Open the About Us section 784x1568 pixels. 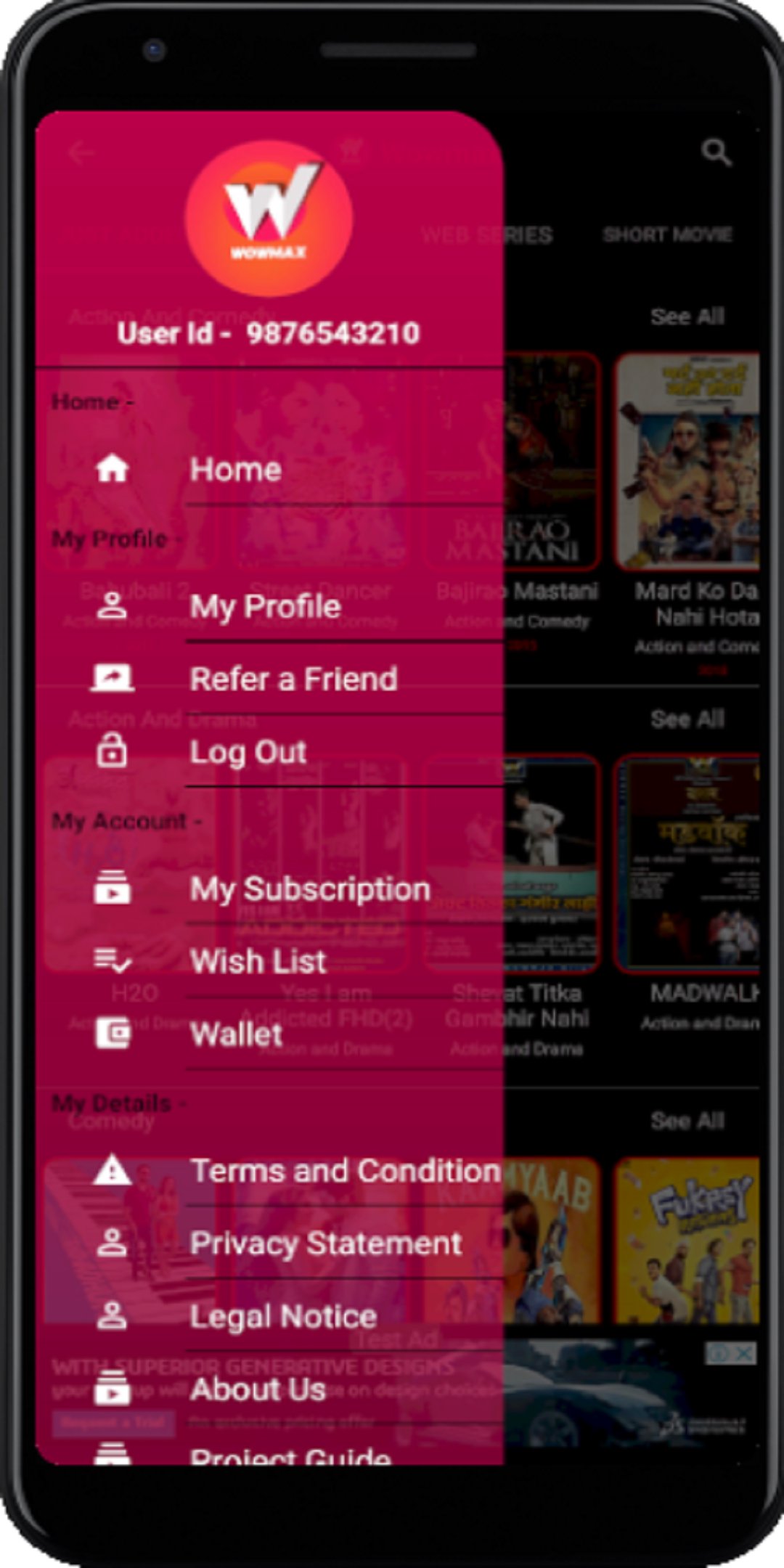(256, 1388)
